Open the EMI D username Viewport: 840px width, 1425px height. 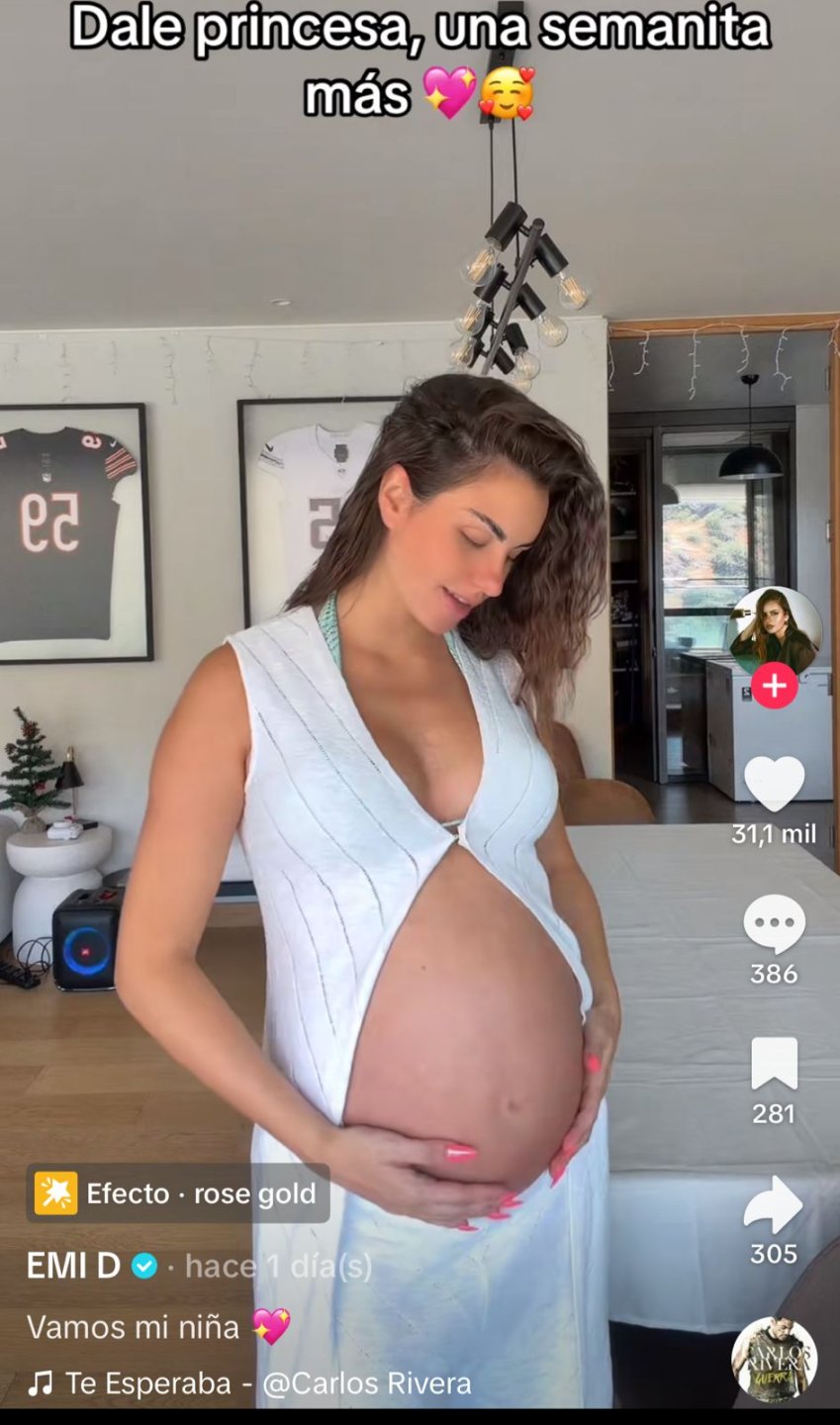[x=74, y=1266]
